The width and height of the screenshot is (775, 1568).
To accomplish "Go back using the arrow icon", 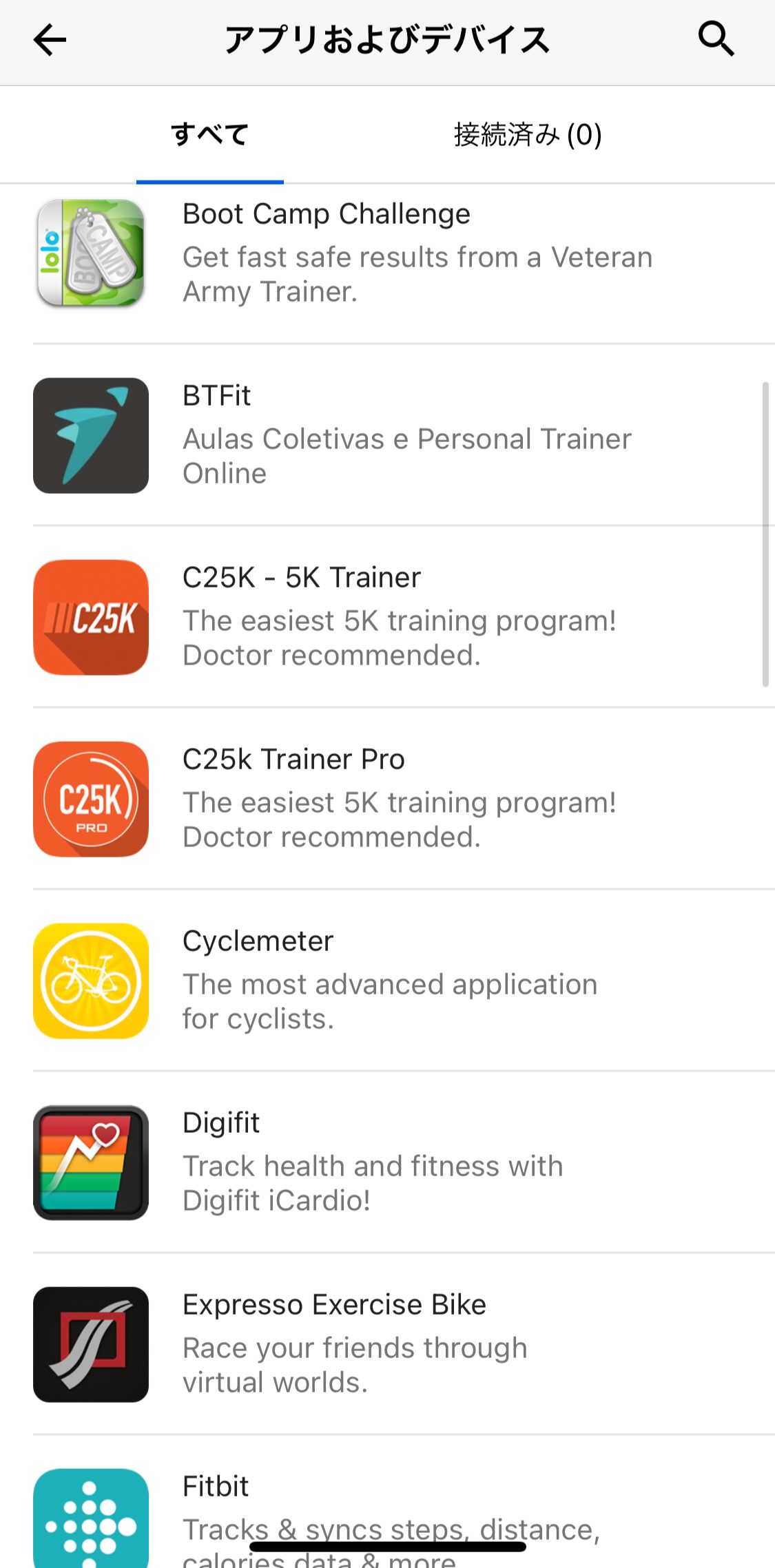I will [50, 40].
